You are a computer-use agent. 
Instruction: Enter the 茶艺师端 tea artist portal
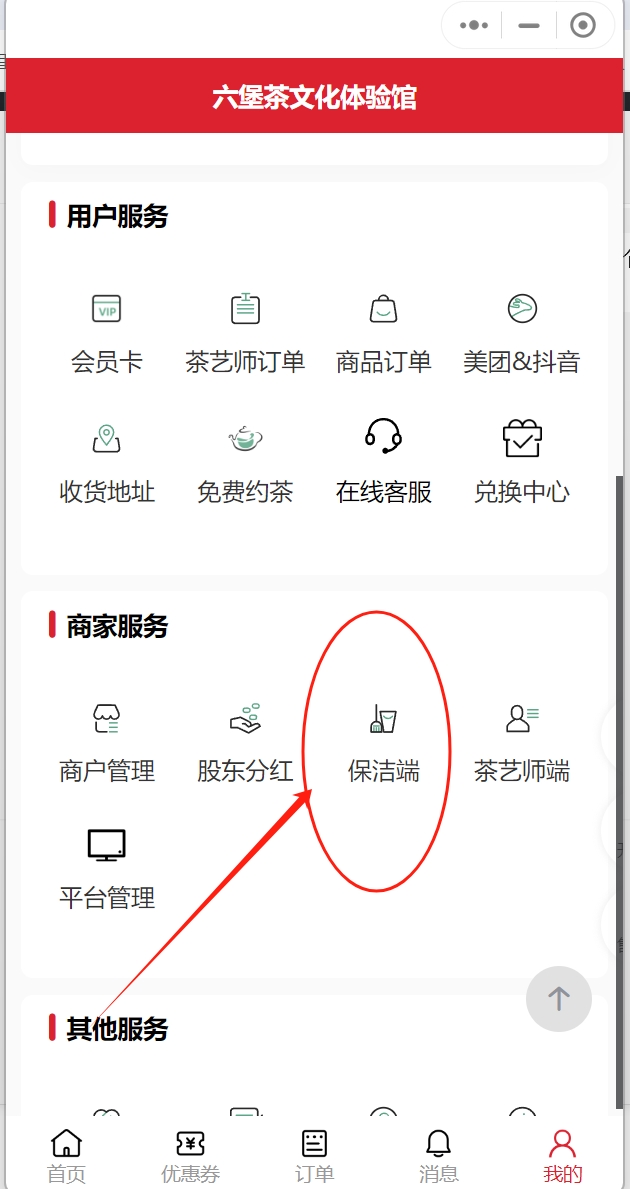(521, 740)
